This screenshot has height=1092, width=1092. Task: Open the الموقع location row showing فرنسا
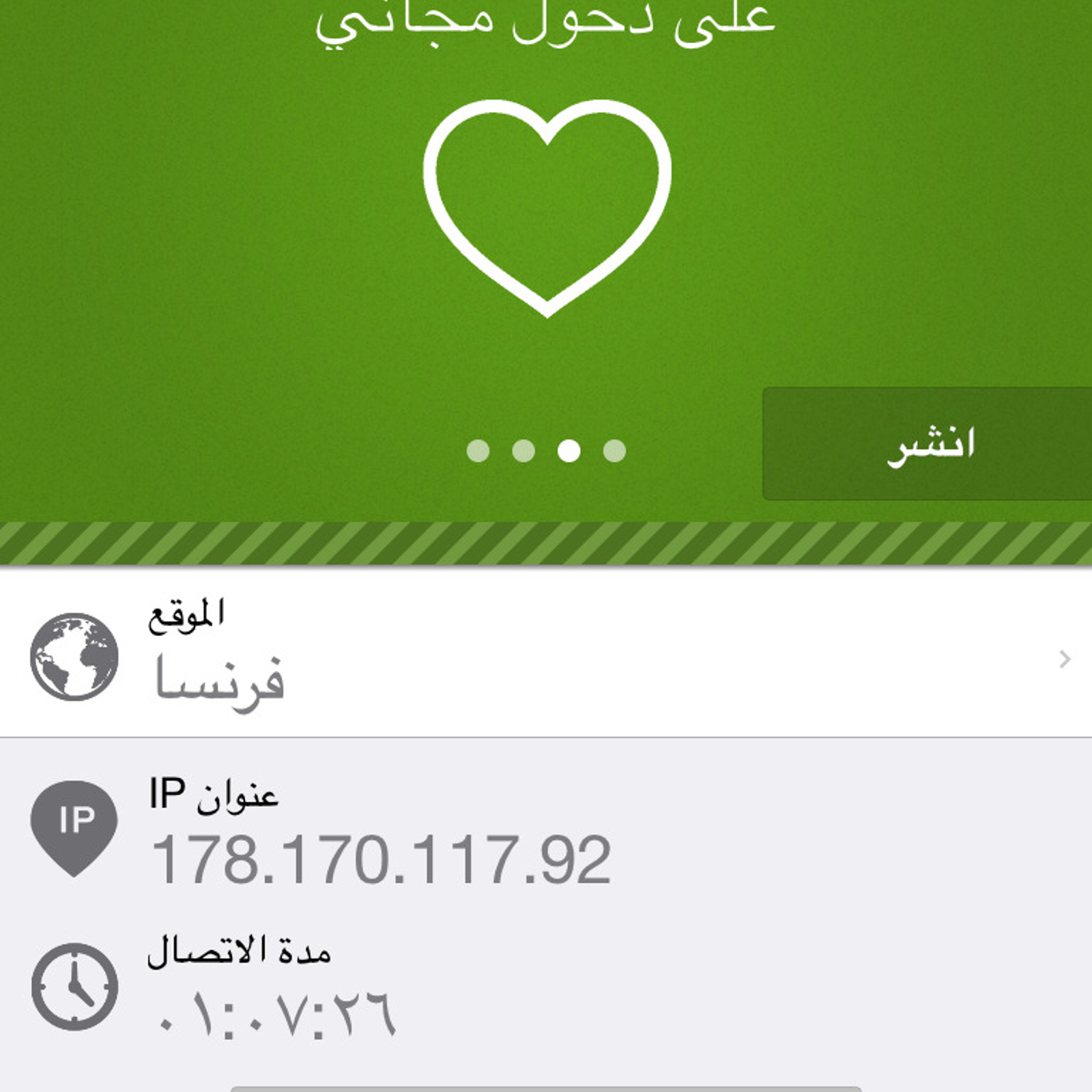pos(546,654)
